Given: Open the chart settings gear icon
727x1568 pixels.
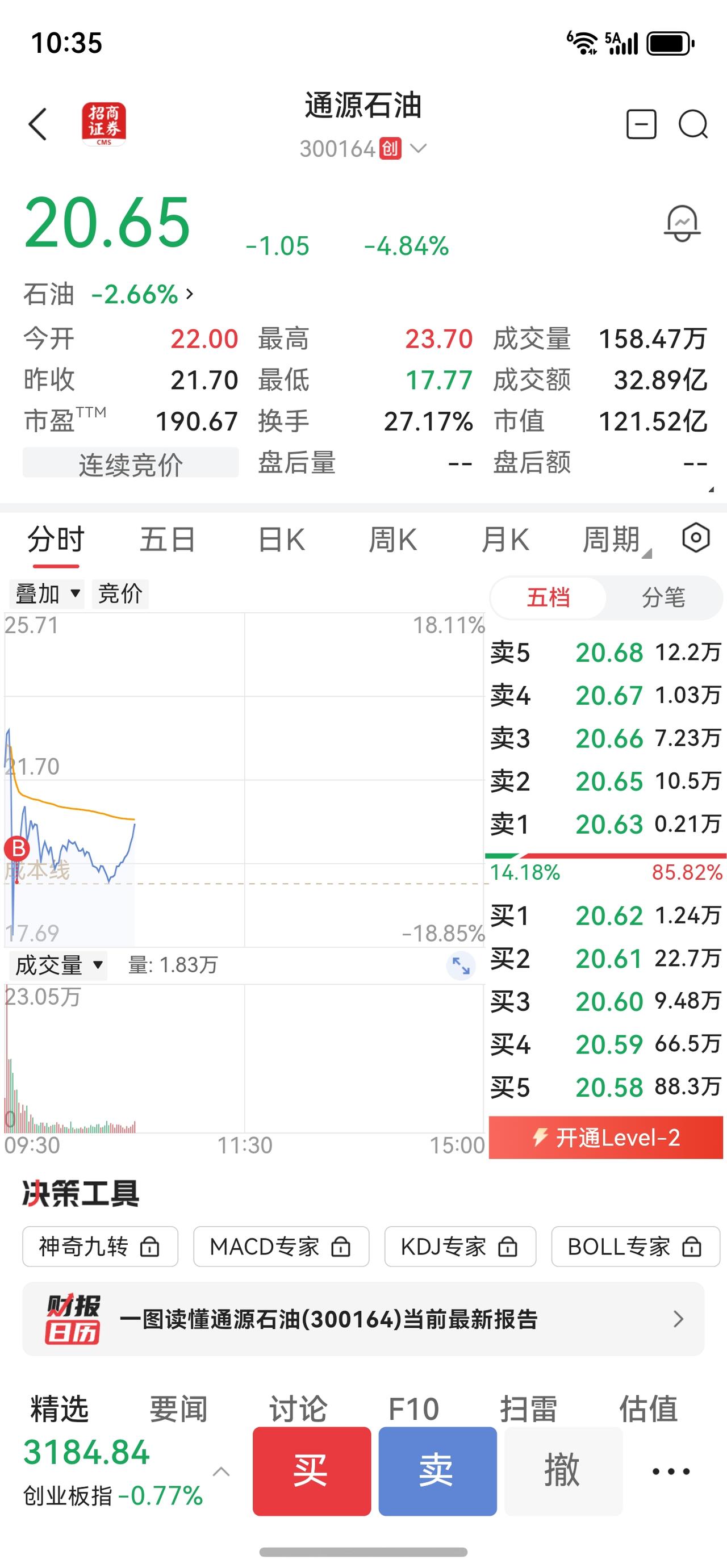Looking at the screenshot, I should point(695,536).
